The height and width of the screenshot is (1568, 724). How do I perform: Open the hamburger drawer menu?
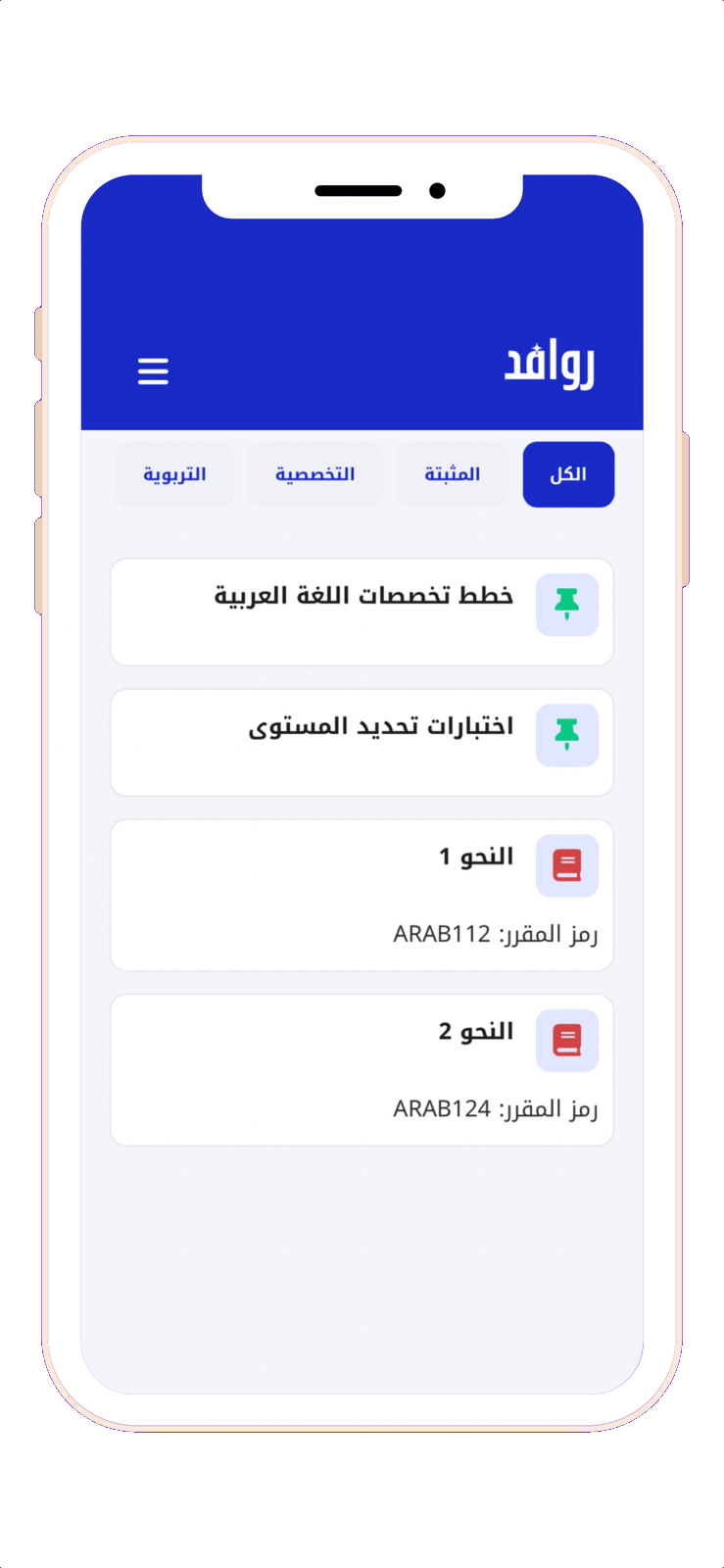(153, 371)
